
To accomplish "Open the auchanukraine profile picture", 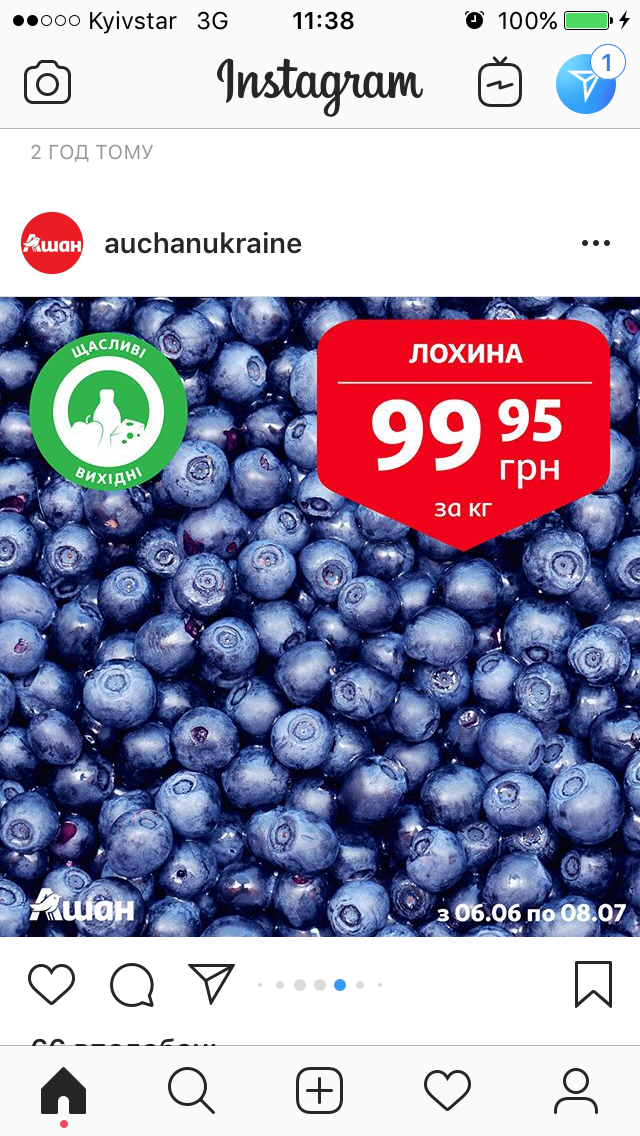I will coord(52,243).
